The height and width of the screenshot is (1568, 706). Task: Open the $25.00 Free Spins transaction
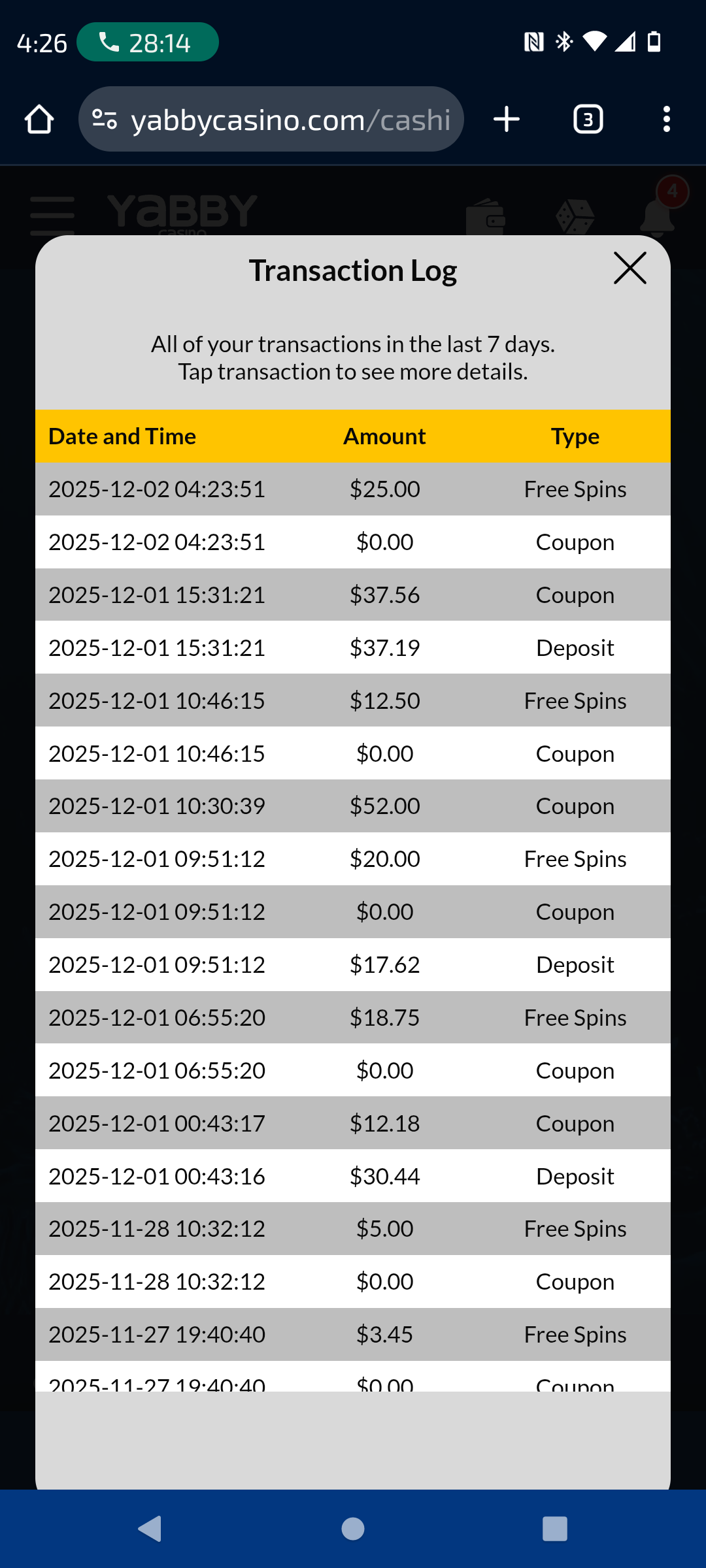click(353, 489)
